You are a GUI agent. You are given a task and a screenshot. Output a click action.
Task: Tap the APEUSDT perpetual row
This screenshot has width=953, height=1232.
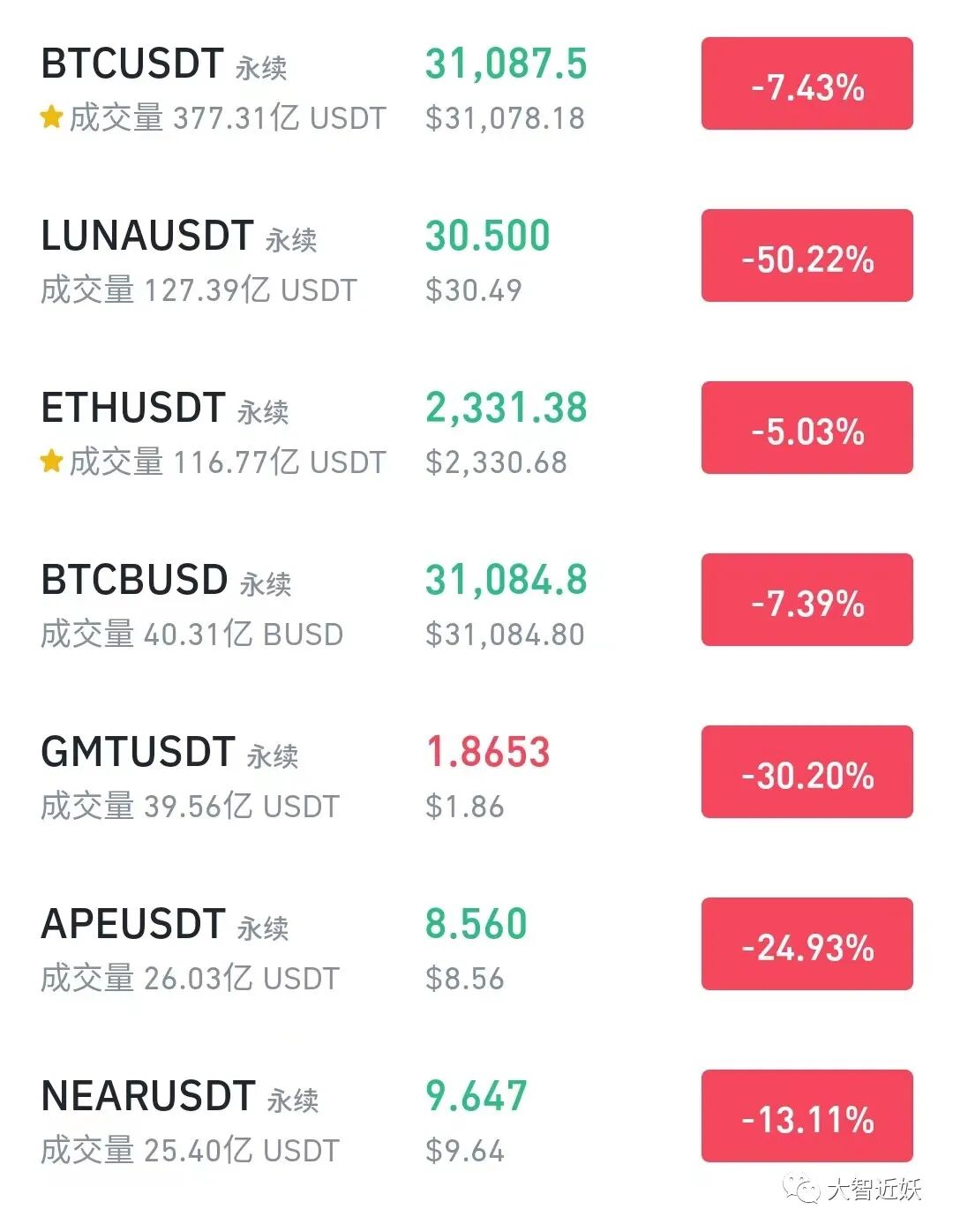pos(476,947)
